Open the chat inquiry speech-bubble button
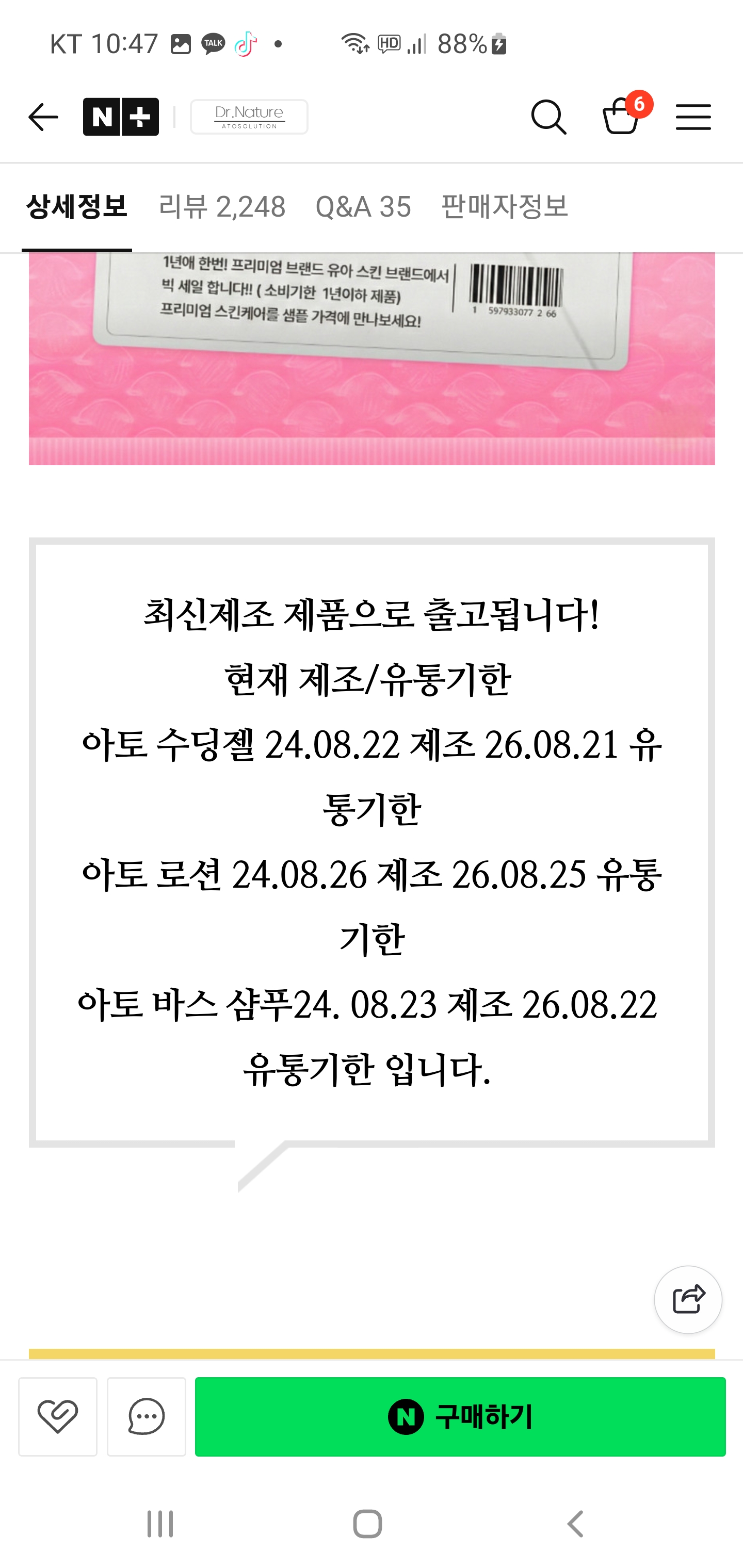743x1568 pixels. coord(146,1416)
